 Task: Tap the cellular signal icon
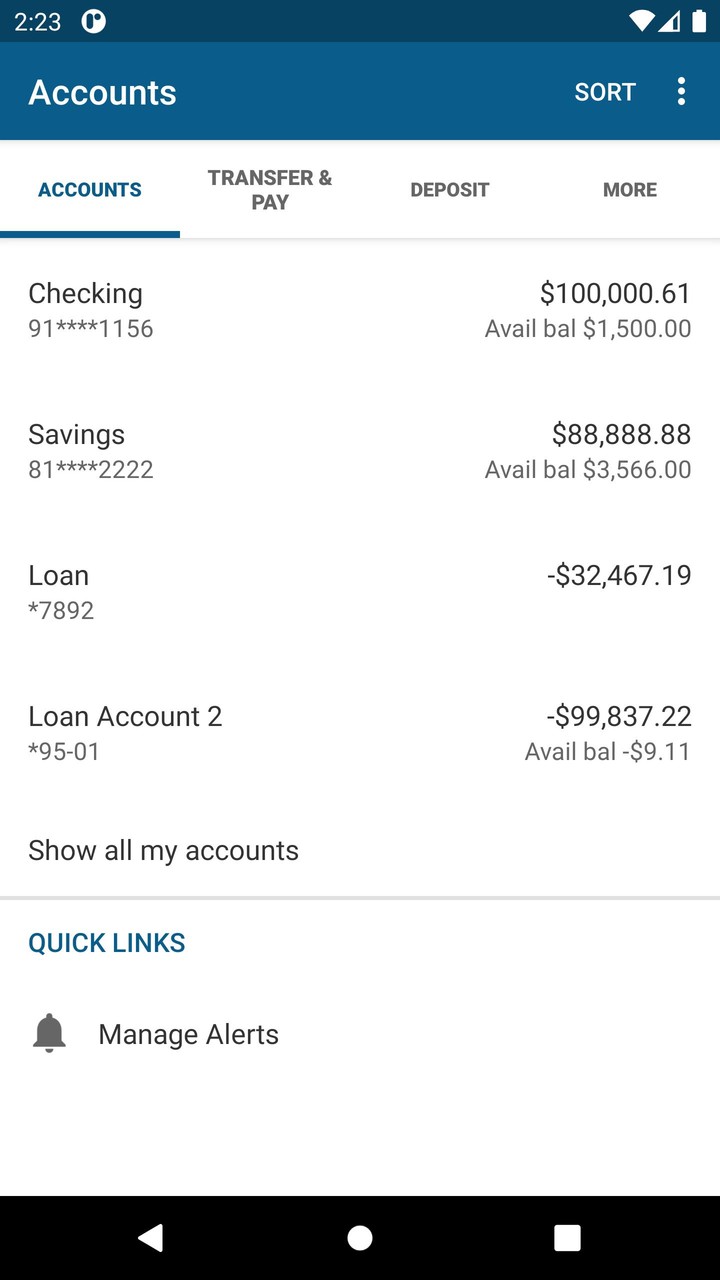point(668,20)
